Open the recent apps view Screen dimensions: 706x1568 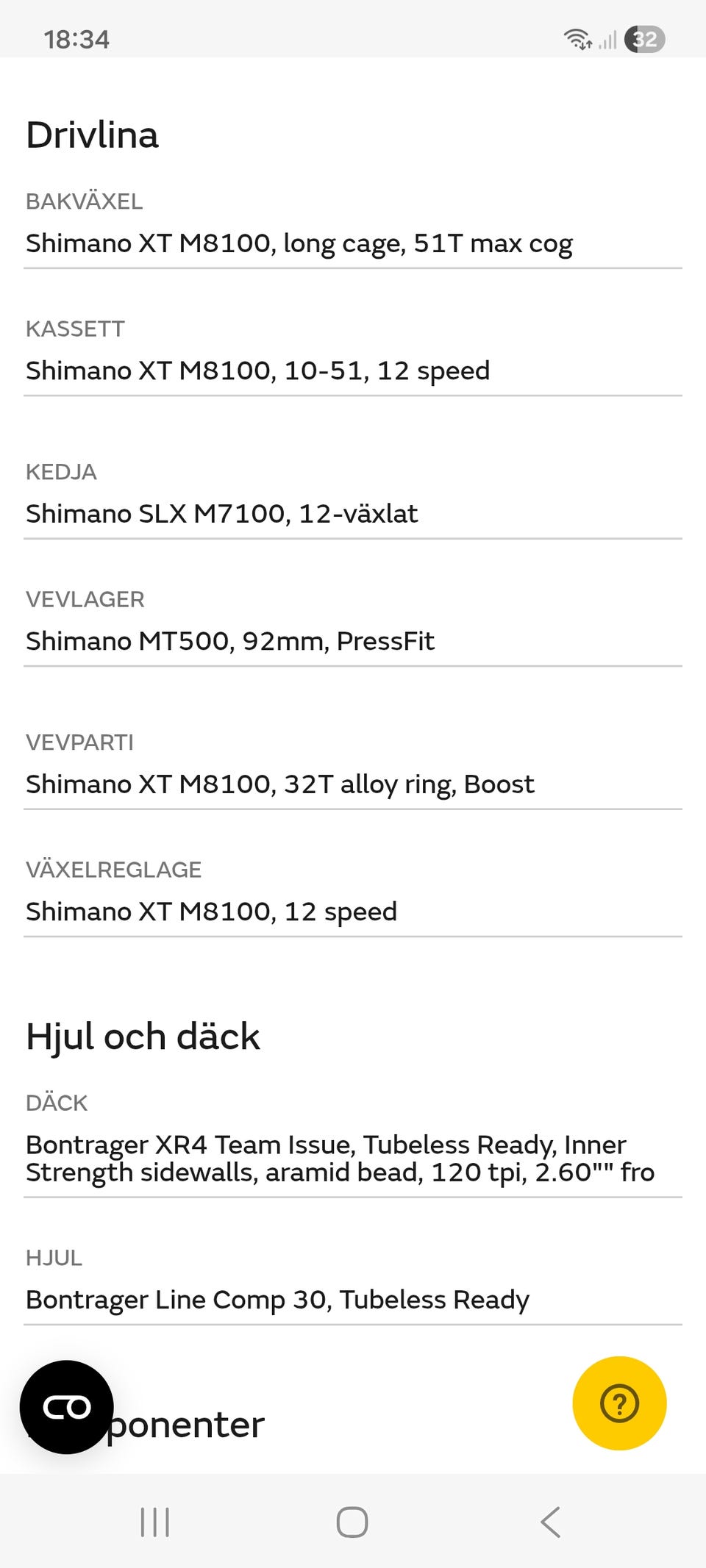coord(155,1522)
